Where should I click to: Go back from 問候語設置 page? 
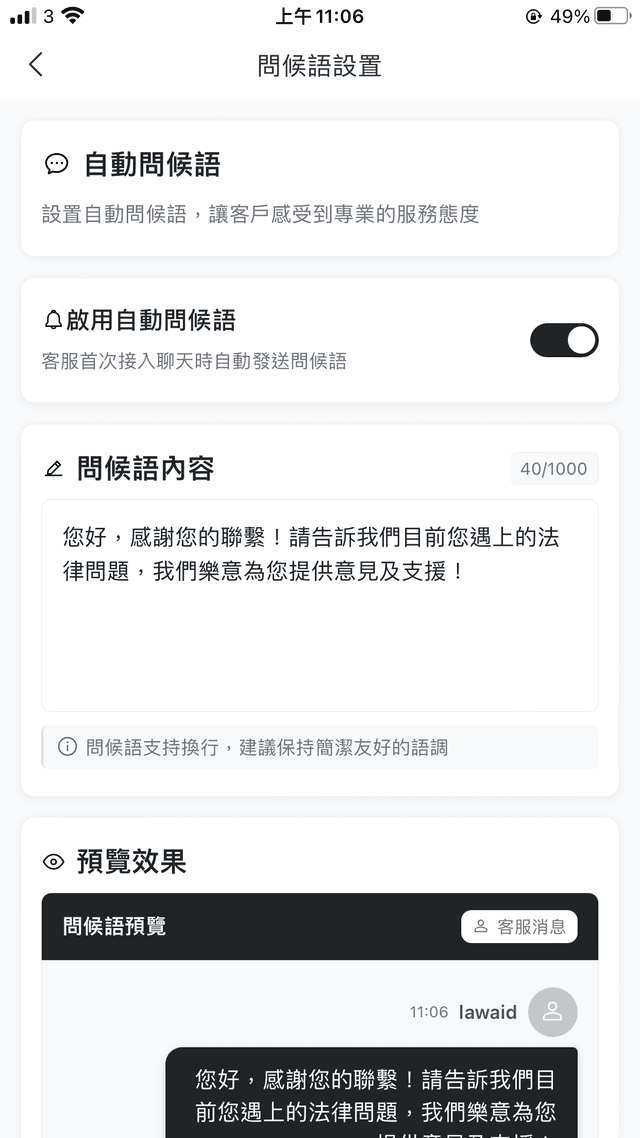pos(36,65)
